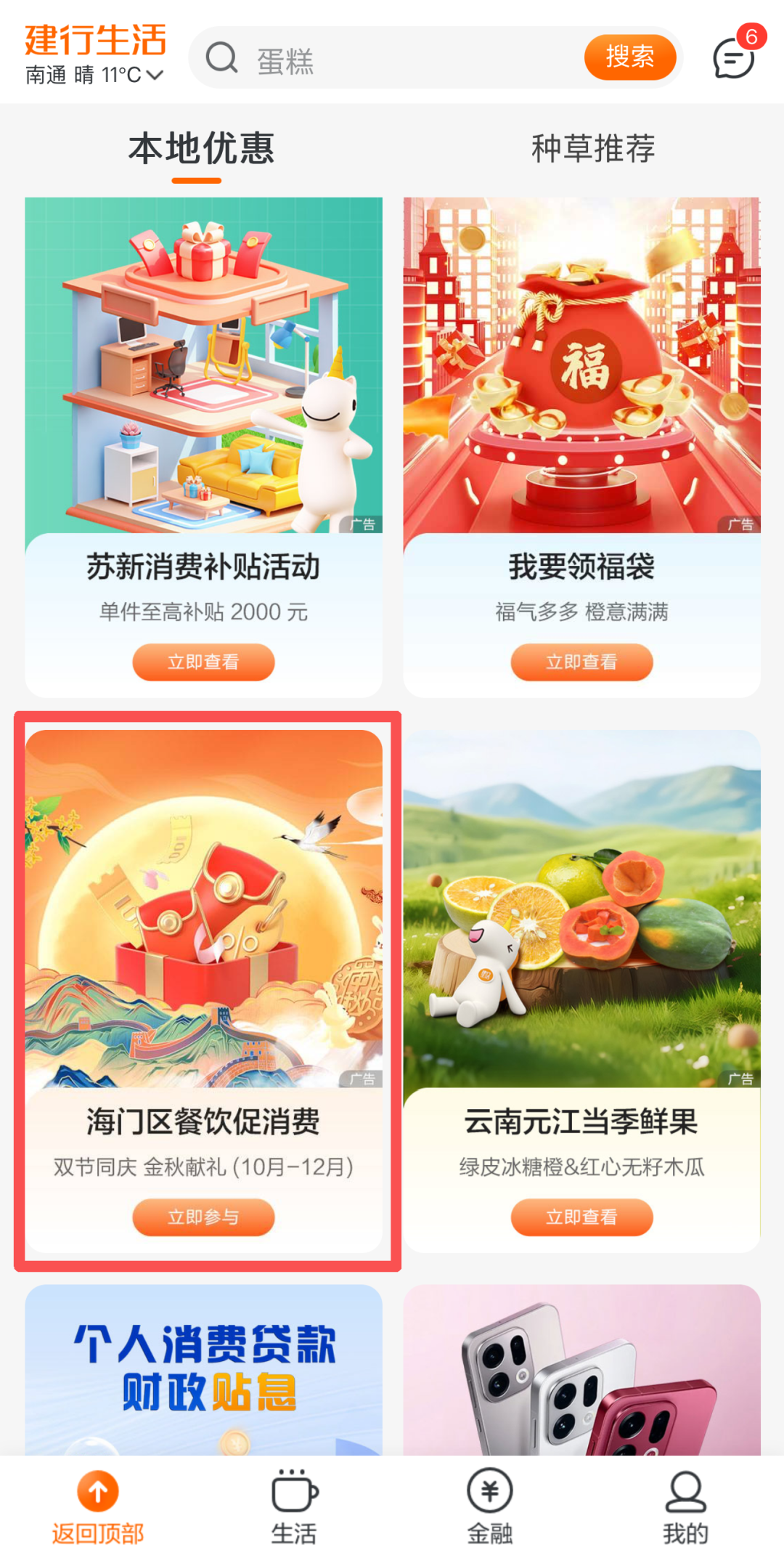The width and height of the screenshot is (784, 1558).
Task: Click the 建行生活 app logo
Action: [94, 40]
